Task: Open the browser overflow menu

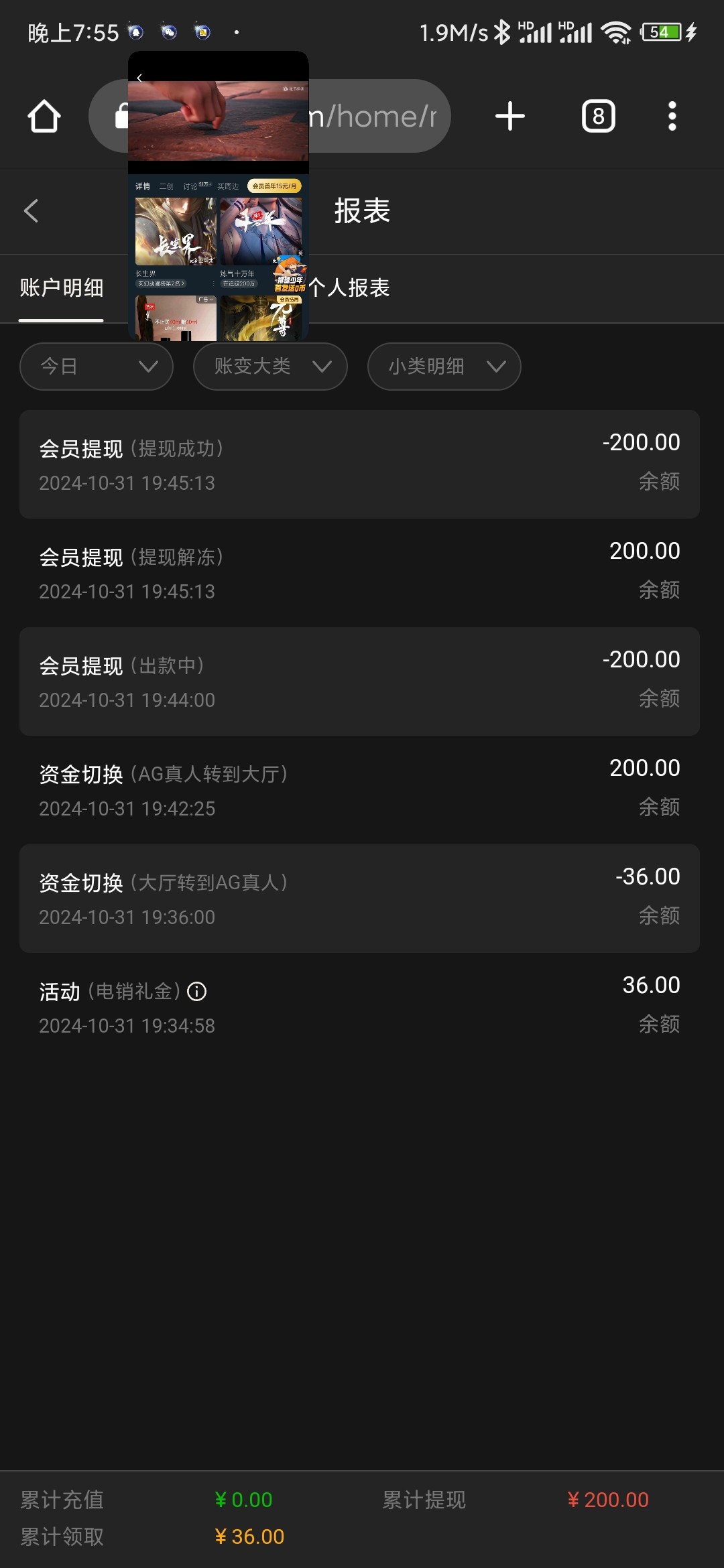Action: pyautogui.click(x=672, y=116)
